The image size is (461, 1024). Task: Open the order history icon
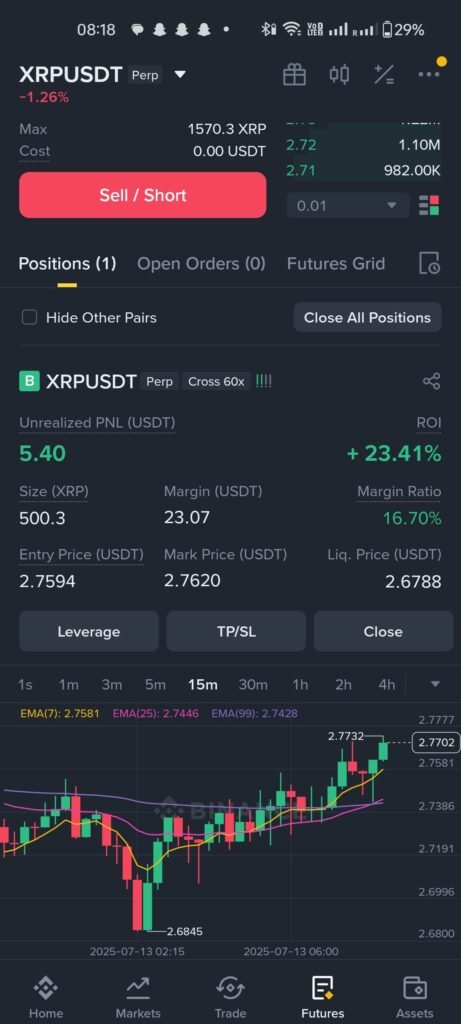point(428,263)
